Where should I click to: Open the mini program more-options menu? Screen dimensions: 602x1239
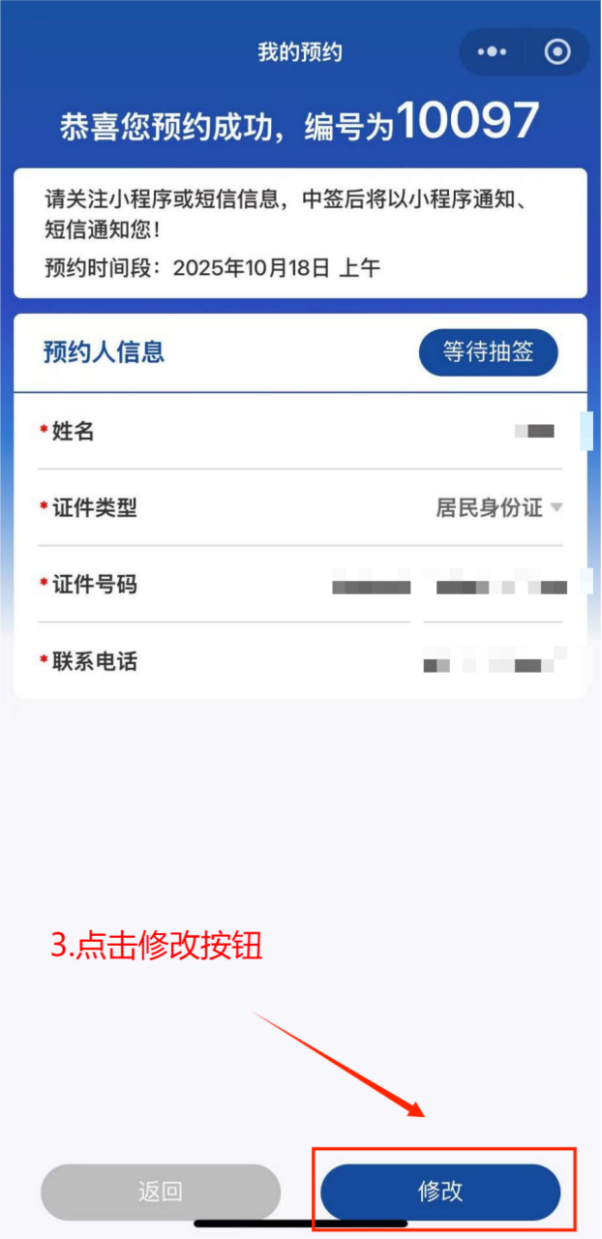click(494, 52)
